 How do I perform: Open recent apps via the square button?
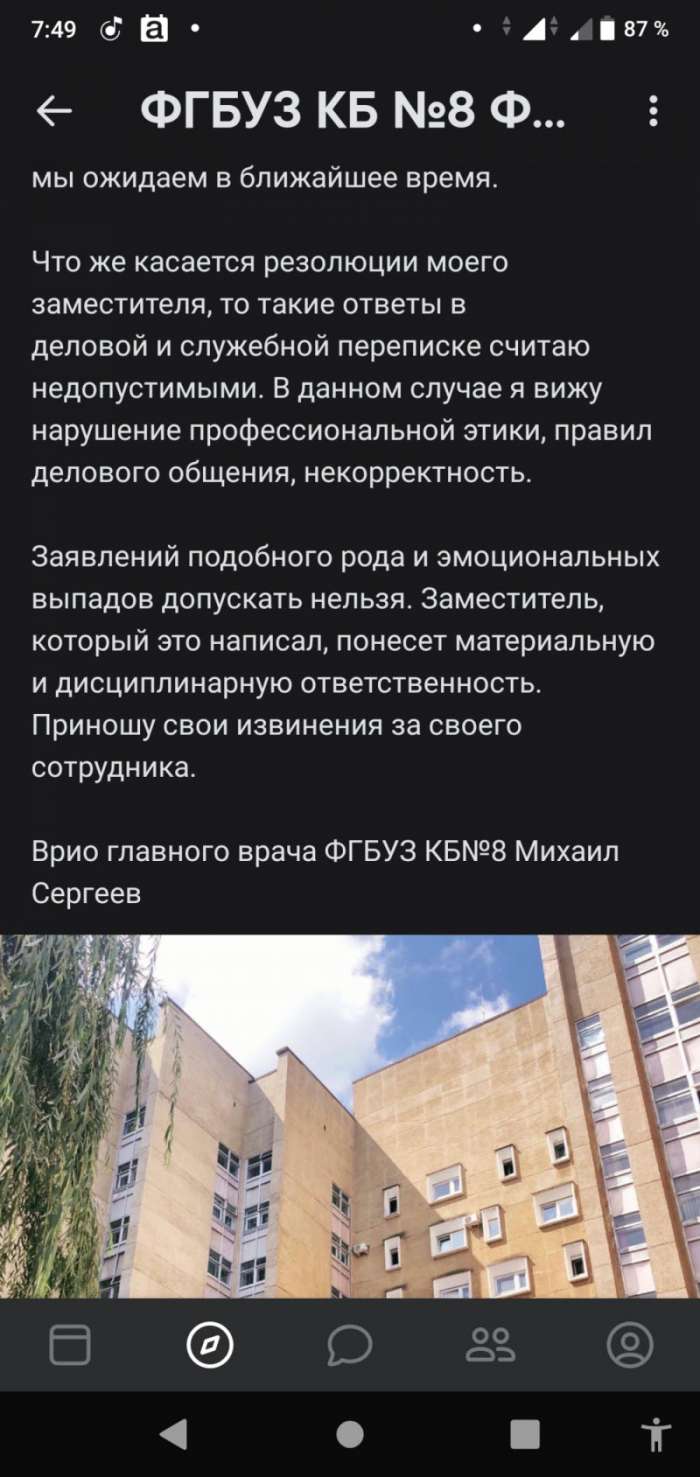(525, 1434)
